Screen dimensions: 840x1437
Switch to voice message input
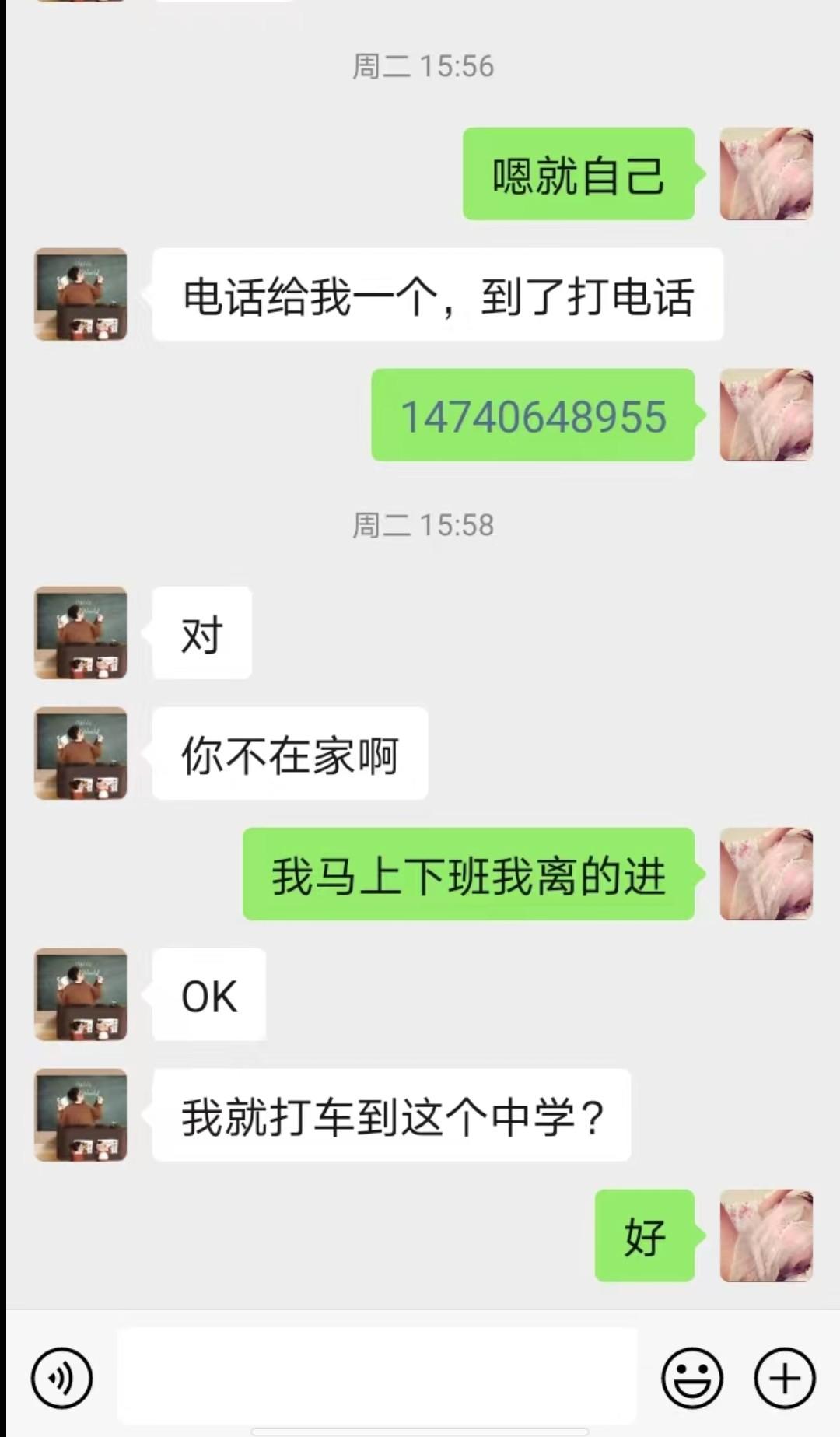(x=61, y=1378)
